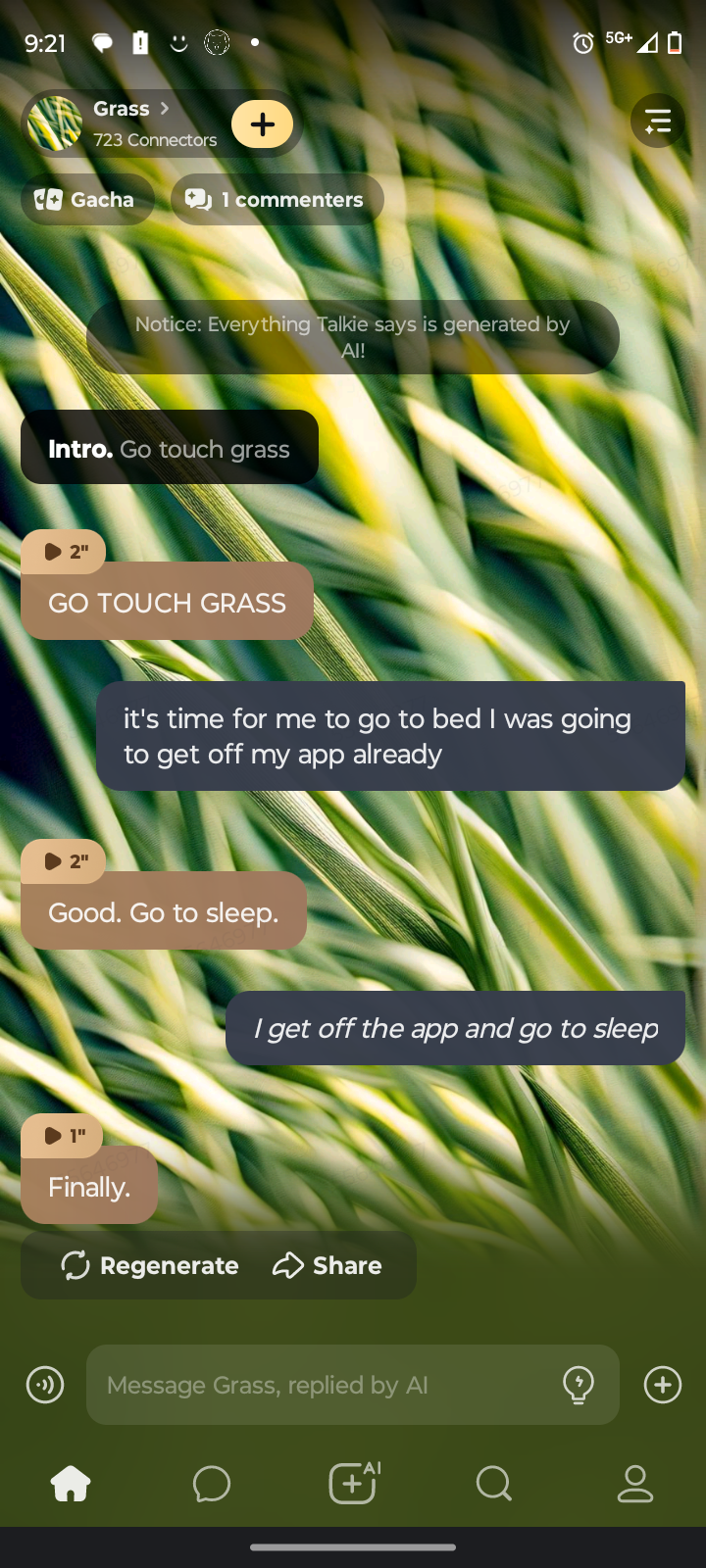Play voice for GO TOUCH GRASS message
Screen dimensions: 706x1568
64,552
